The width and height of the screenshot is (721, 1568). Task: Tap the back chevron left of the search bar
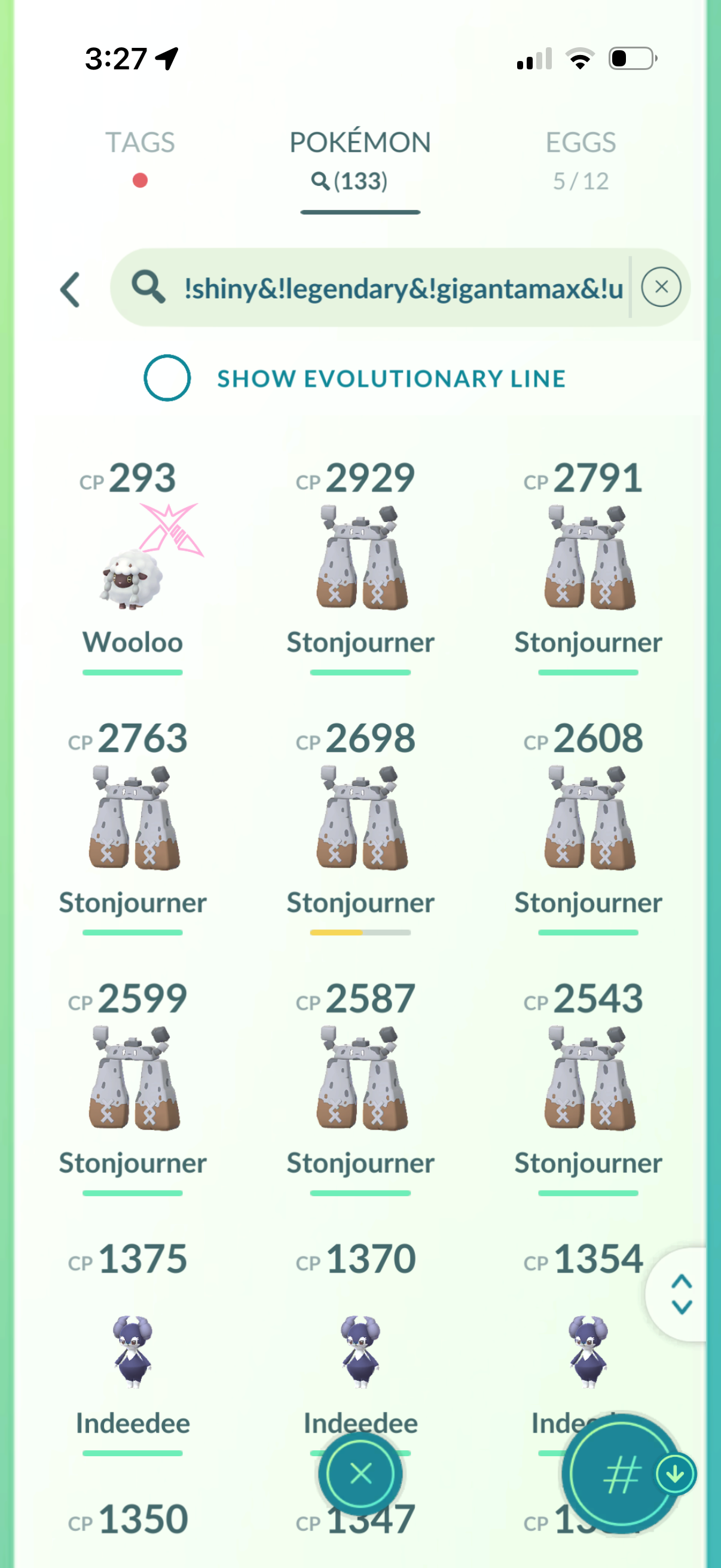pos(71,286)
